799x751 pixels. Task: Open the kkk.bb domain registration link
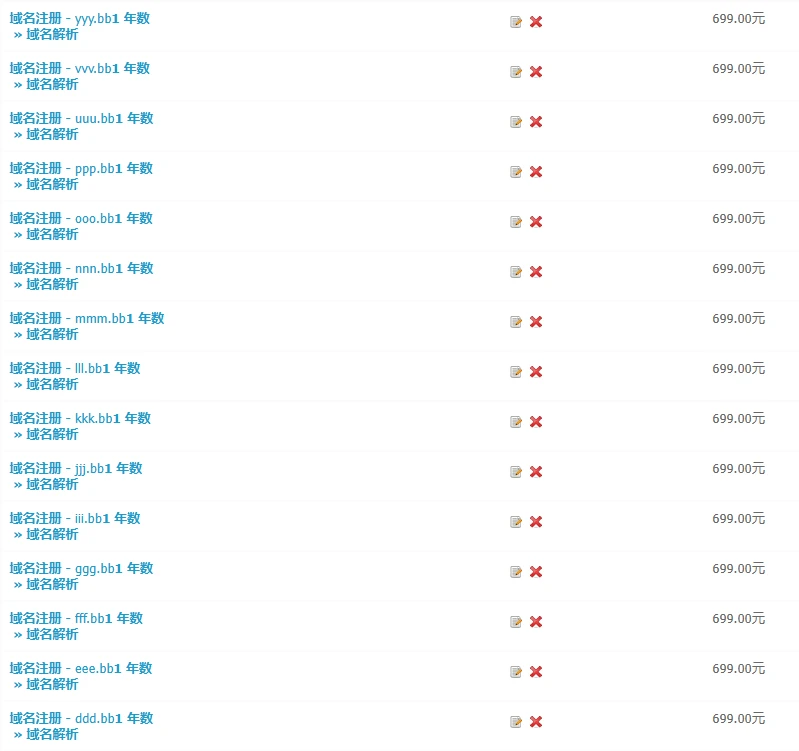click(80, 418)
